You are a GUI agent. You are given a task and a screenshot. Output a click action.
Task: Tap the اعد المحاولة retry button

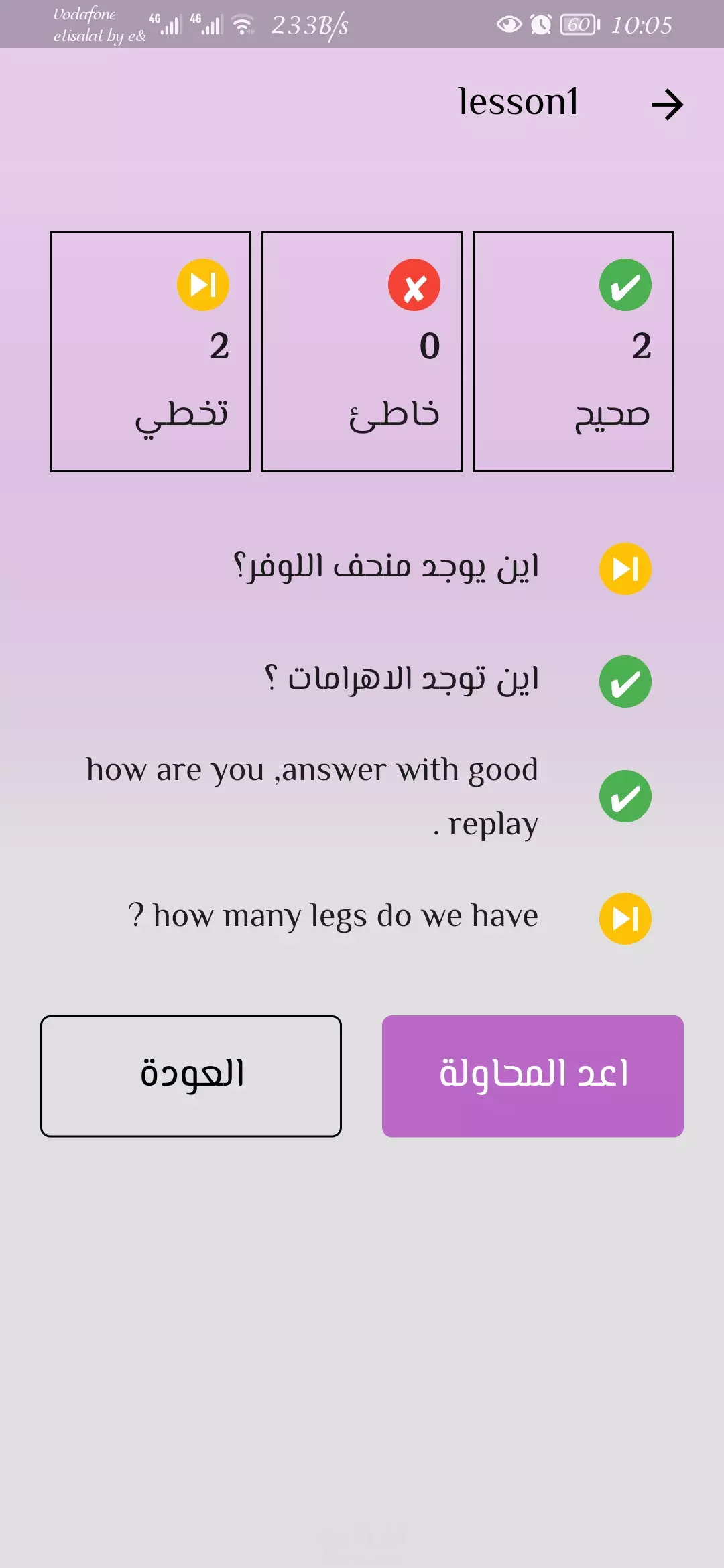coord(533,1076)
